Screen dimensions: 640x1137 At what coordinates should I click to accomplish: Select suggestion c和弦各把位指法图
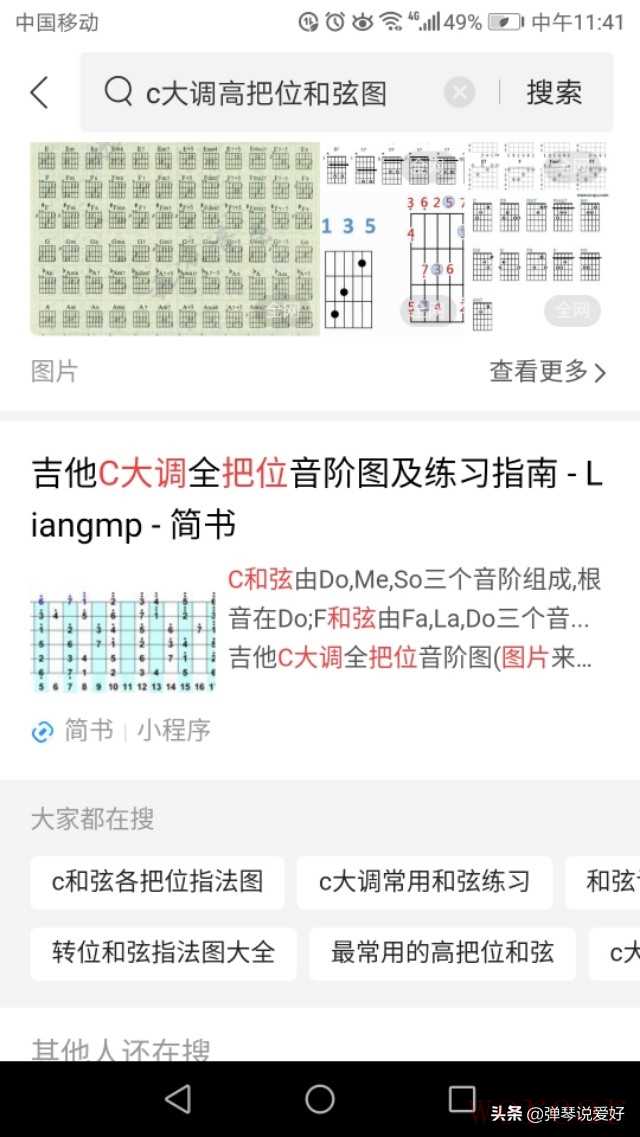[x=157, y=882]
